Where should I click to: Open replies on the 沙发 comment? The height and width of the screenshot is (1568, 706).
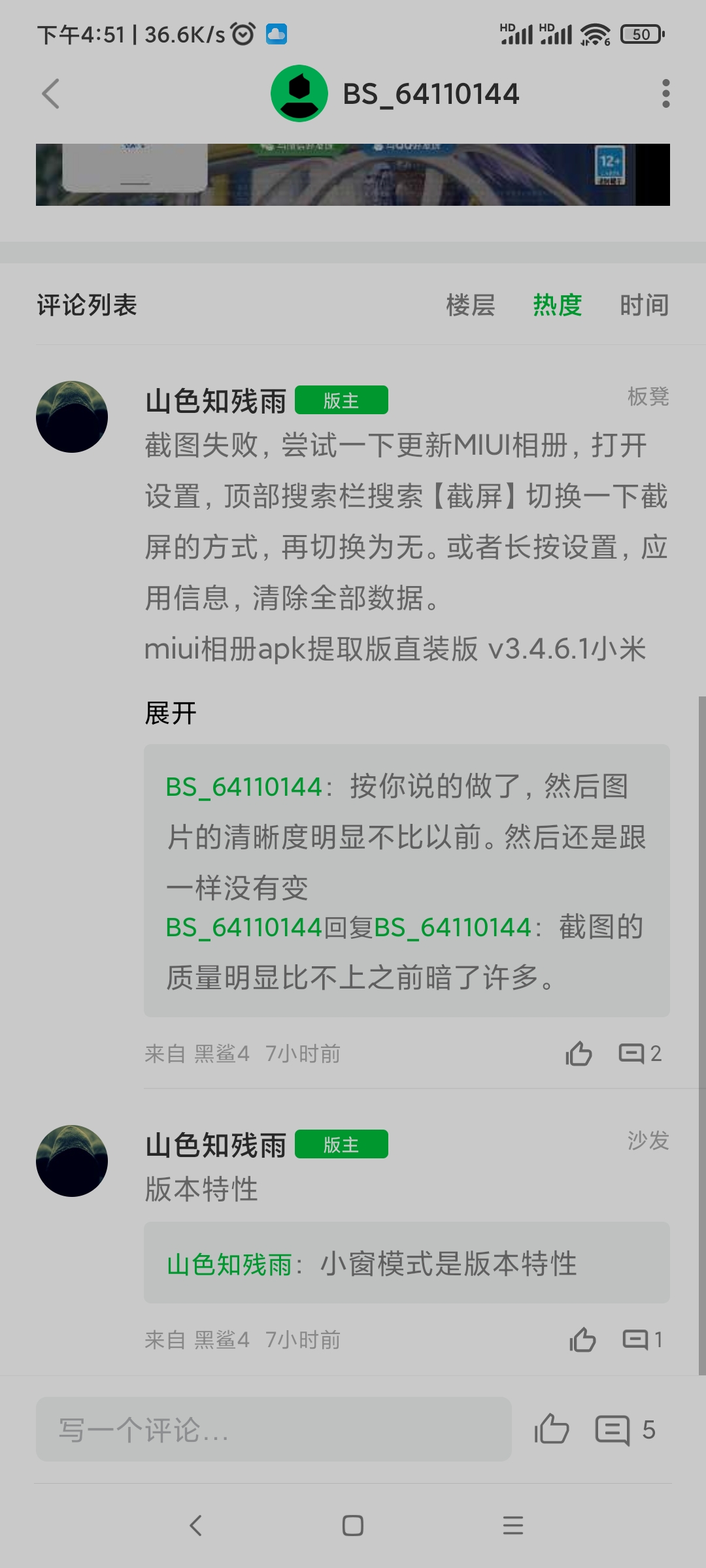[641, 1340]
